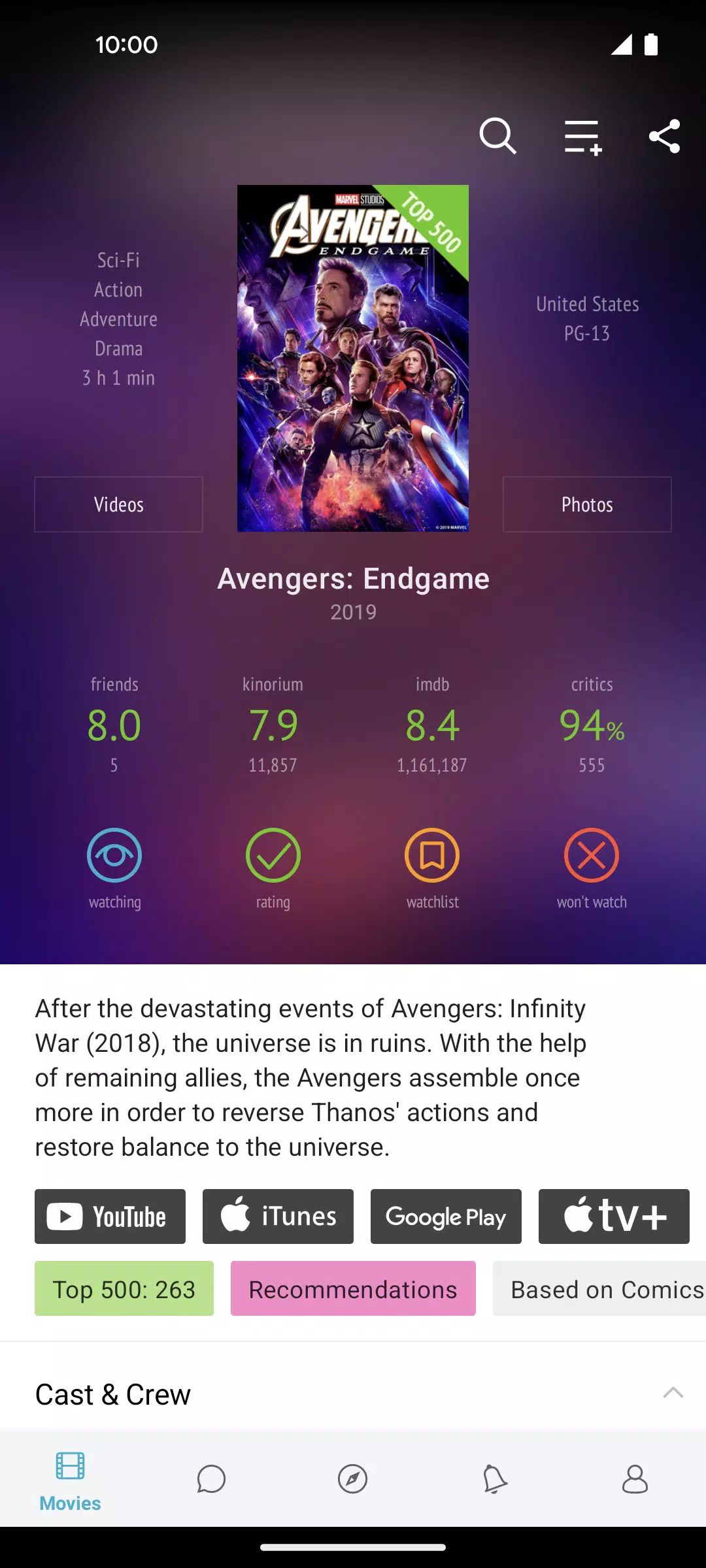
Task: Share Avengers: Endgame
Action: pyautogui.click(x=664, y=136)
